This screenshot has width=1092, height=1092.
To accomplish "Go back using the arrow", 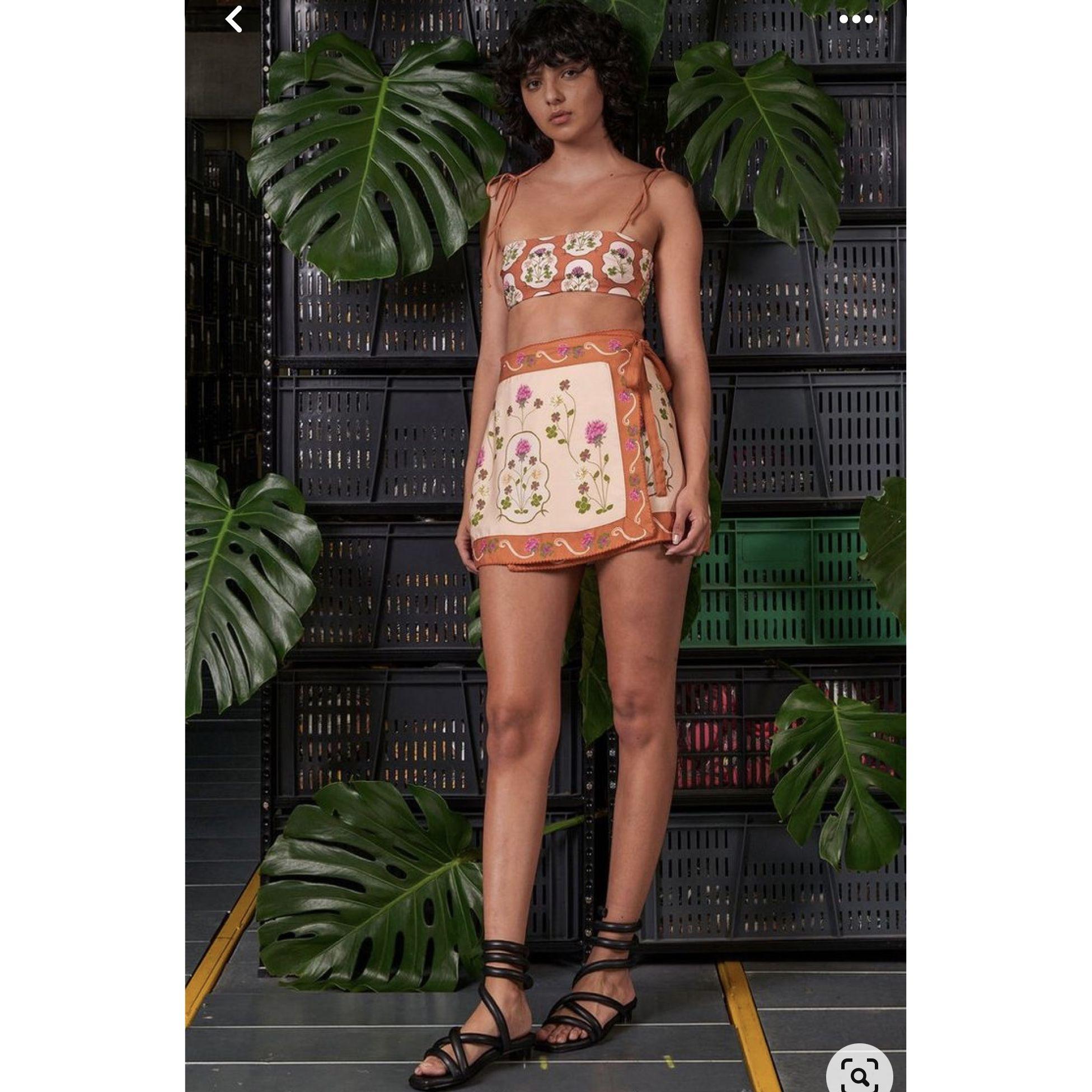I will (234, 20).
